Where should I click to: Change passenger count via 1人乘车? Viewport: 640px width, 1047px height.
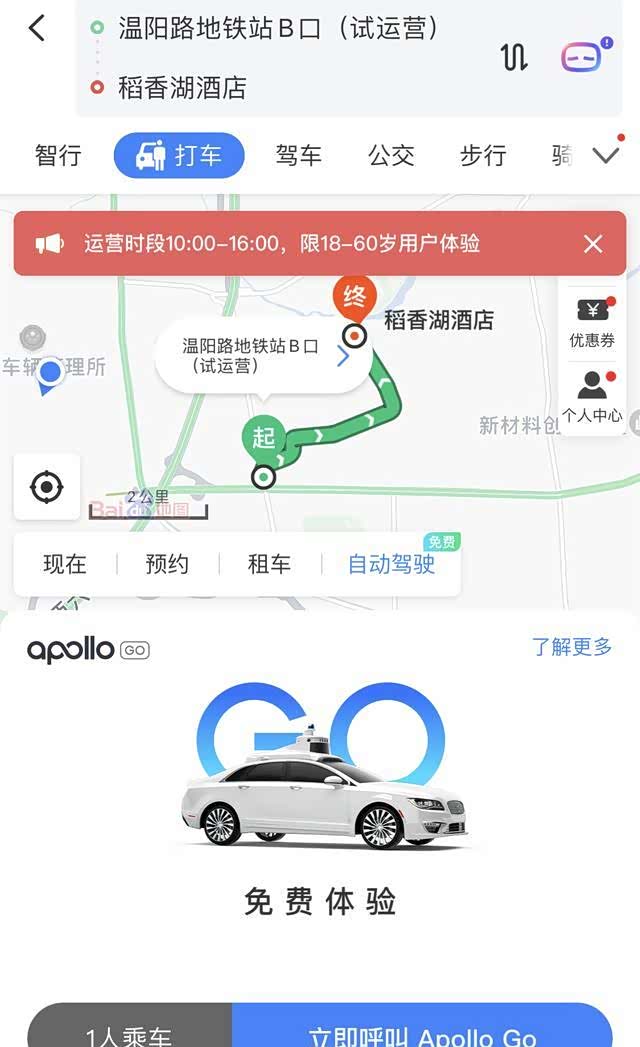(x=129, y=1030)
